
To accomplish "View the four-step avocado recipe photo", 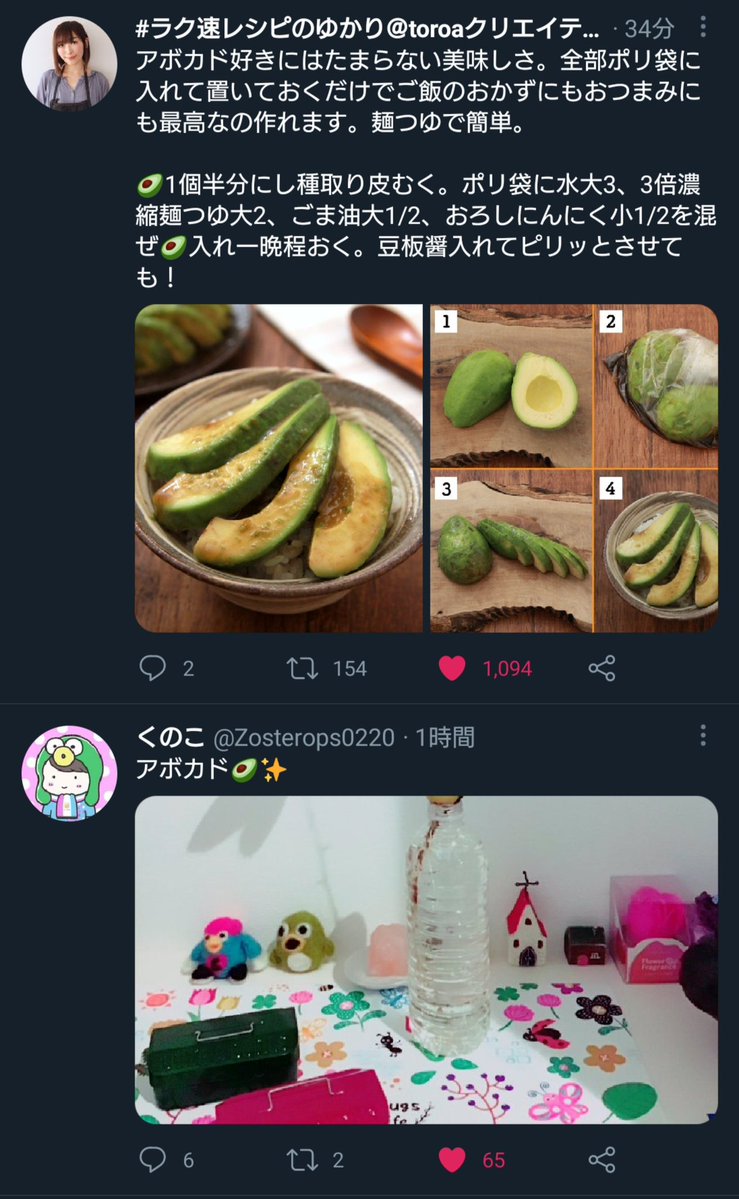I will pyautogui.click(x=574, y=468).
